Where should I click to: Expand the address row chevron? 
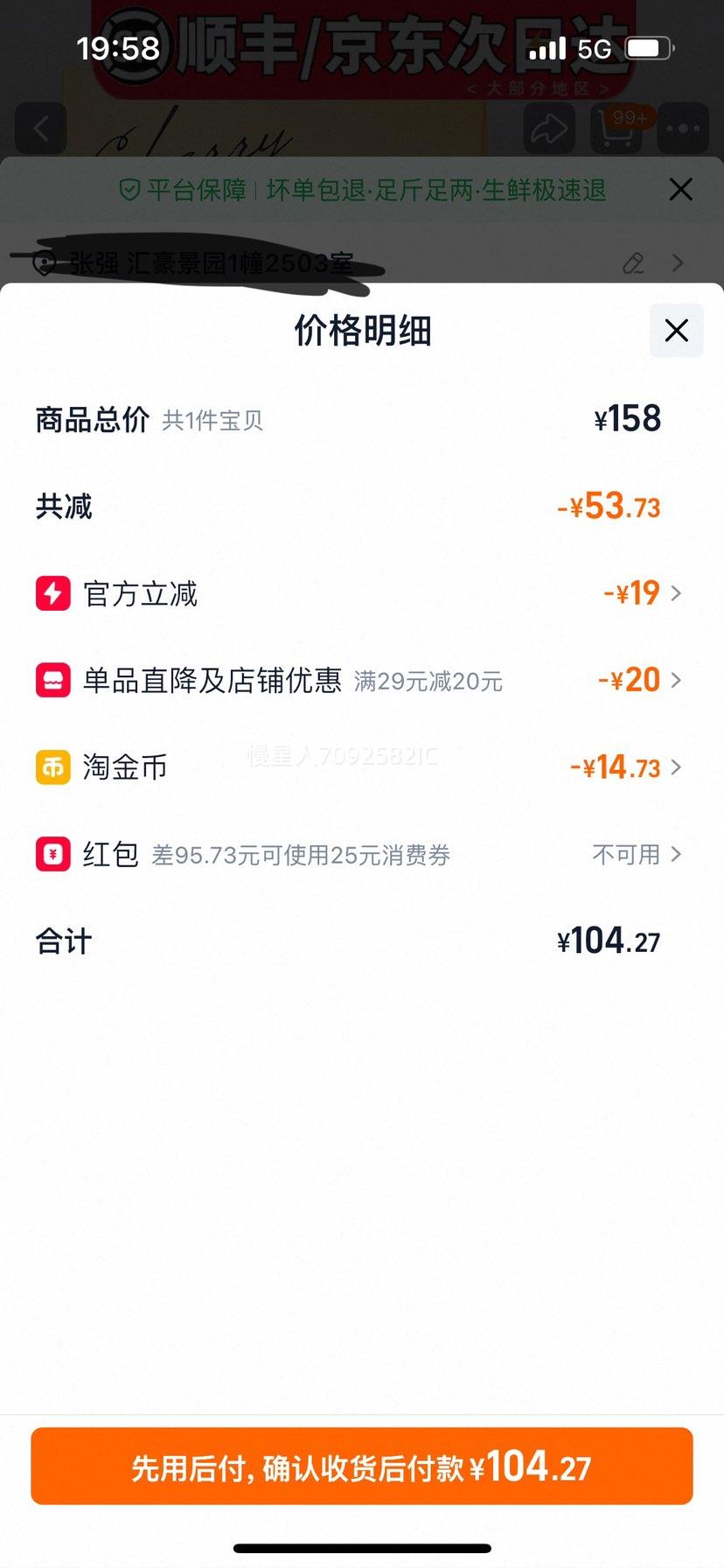click(678, 262)
